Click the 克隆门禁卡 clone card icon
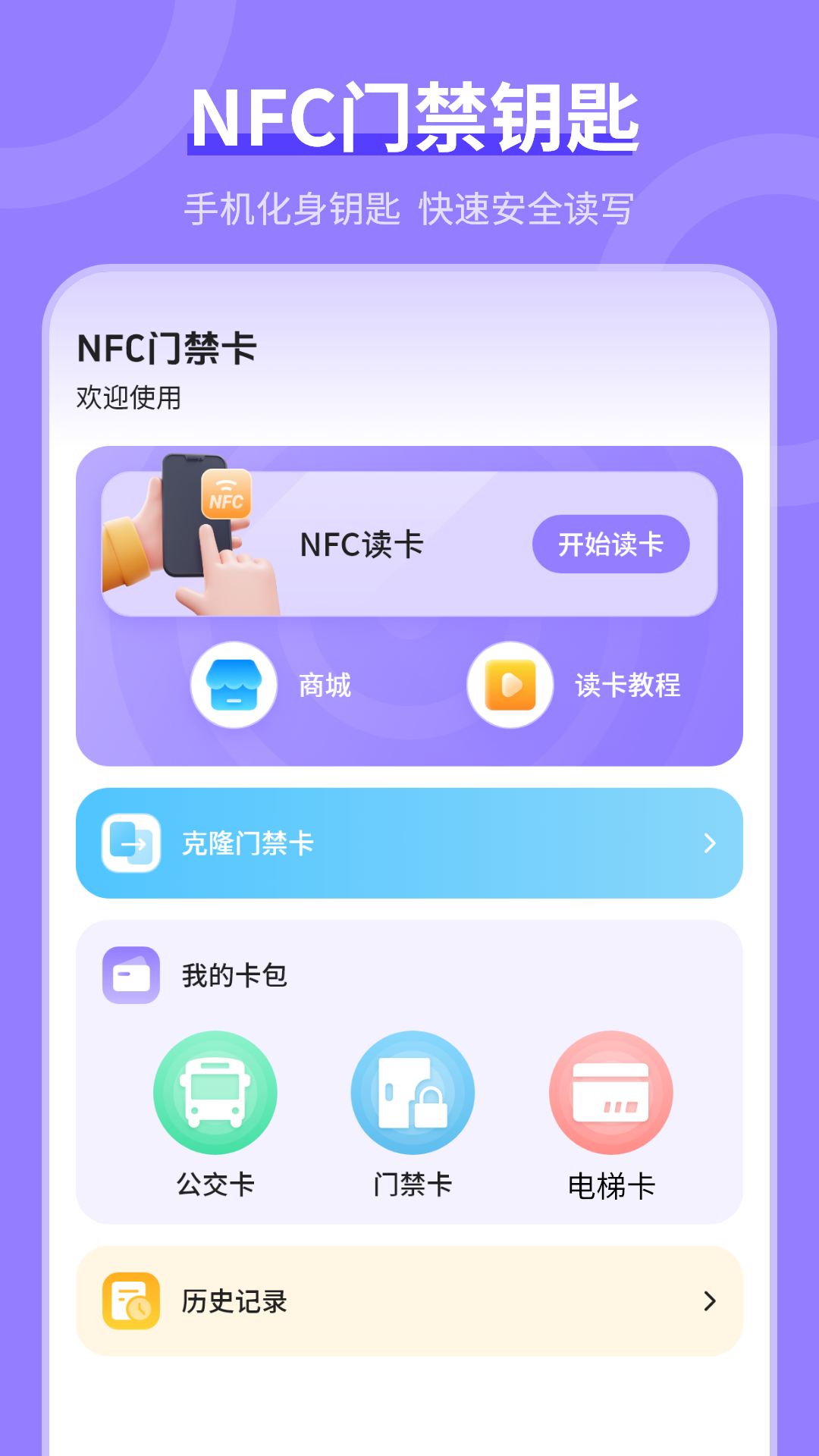This screenshot has width=819, height=1456. 130,842
